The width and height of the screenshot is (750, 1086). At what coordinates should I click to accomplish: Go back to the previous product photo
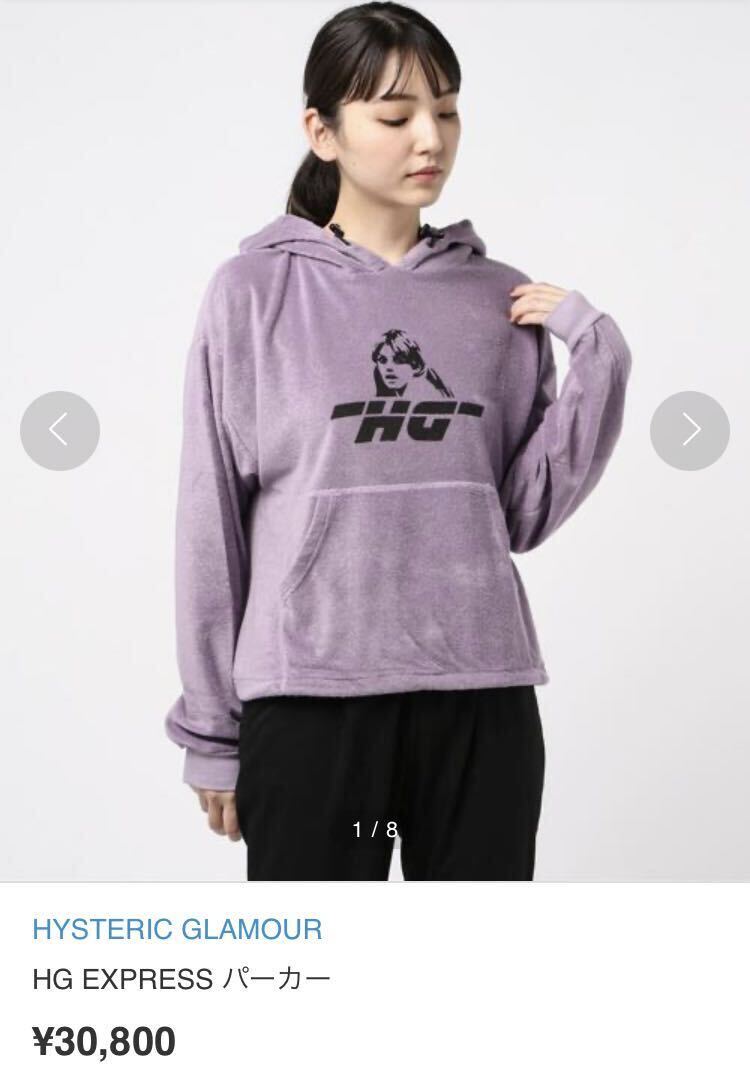pyautogui.click(x=60, y=431)
